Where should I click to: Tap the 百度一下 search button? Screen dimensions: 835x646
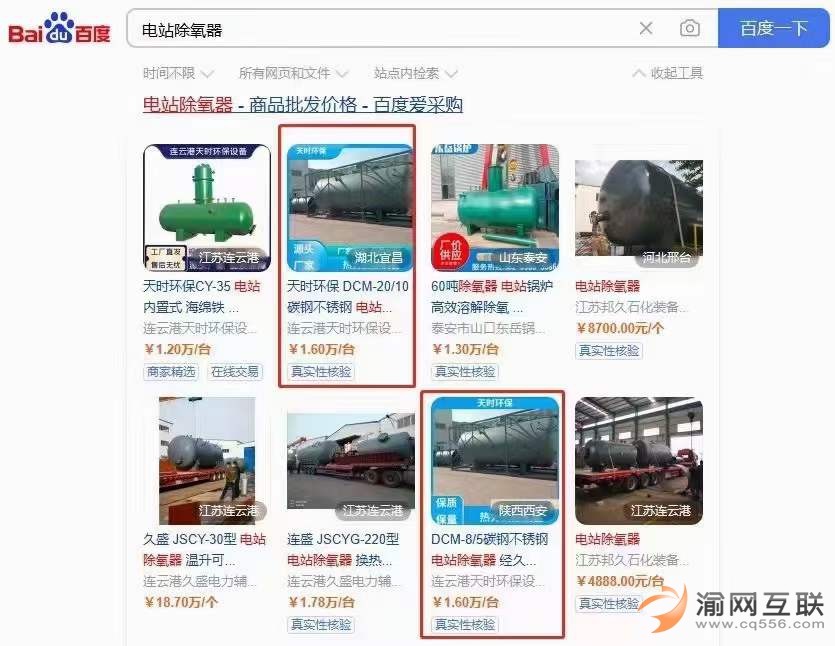click(x=773, y=29)
